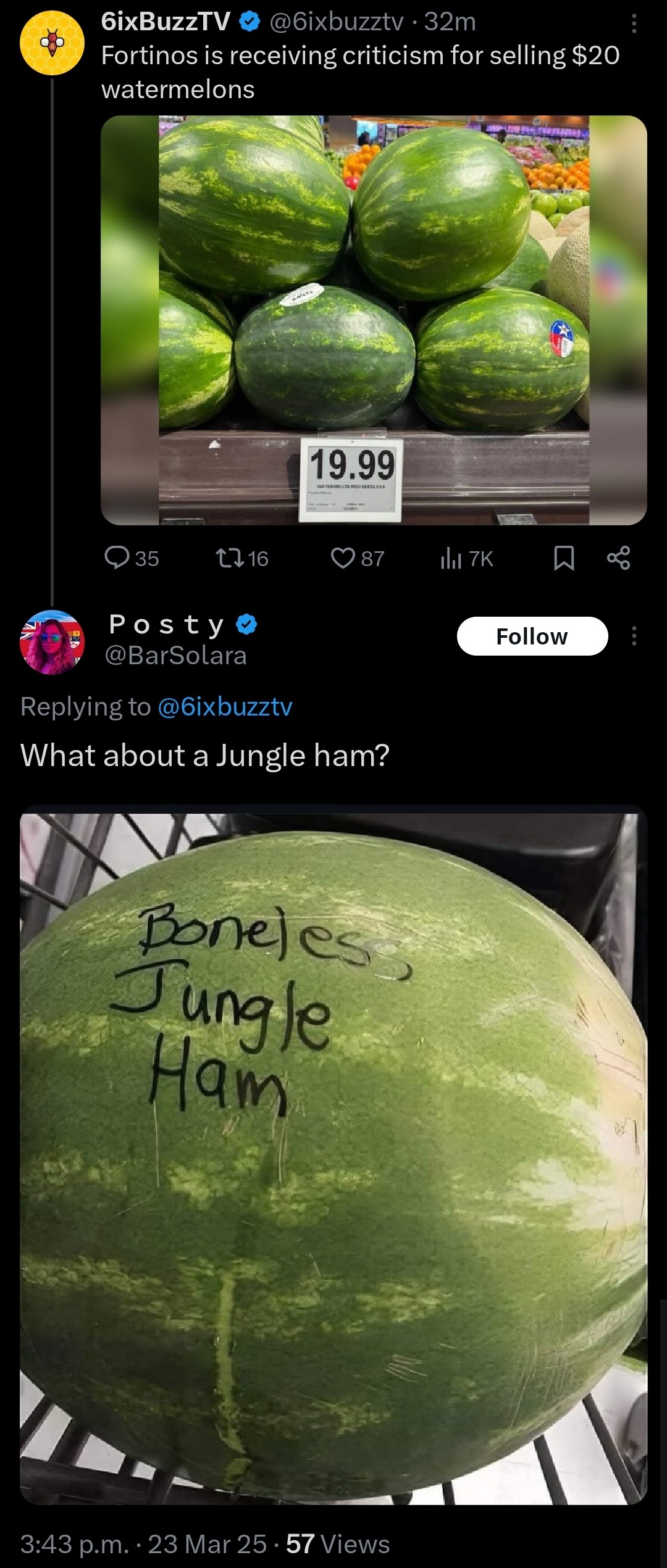Open 6ixBuzzTV's profile picture
Viewport: 667px width, 1568px height.
click(52, 43)
